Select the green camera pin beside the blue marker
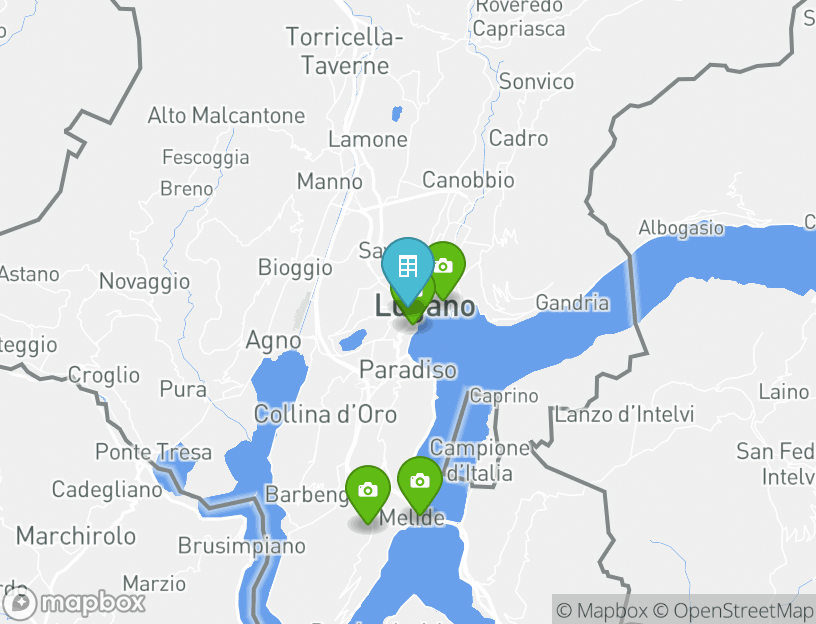Screen dimensions: 816x624 click(x=446, y=265)
